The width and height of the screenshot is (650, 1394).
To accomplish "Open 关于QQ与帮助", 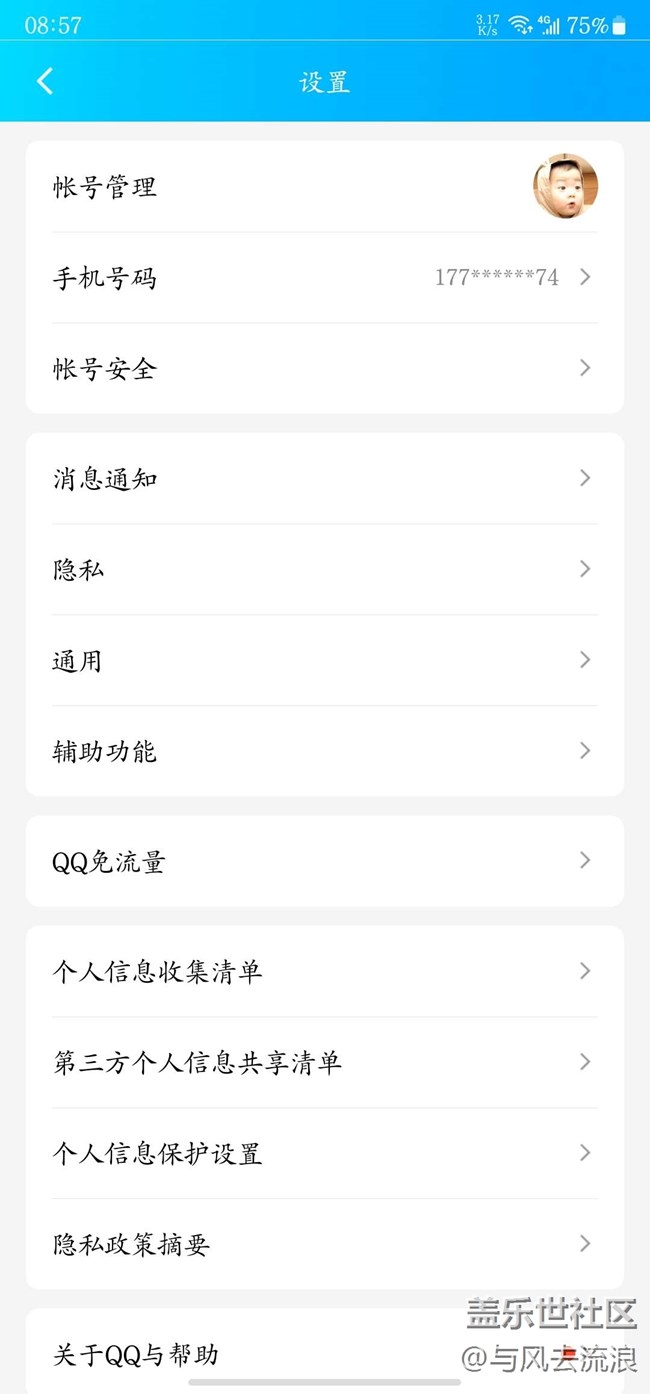I will click(x=250, y=1354).
